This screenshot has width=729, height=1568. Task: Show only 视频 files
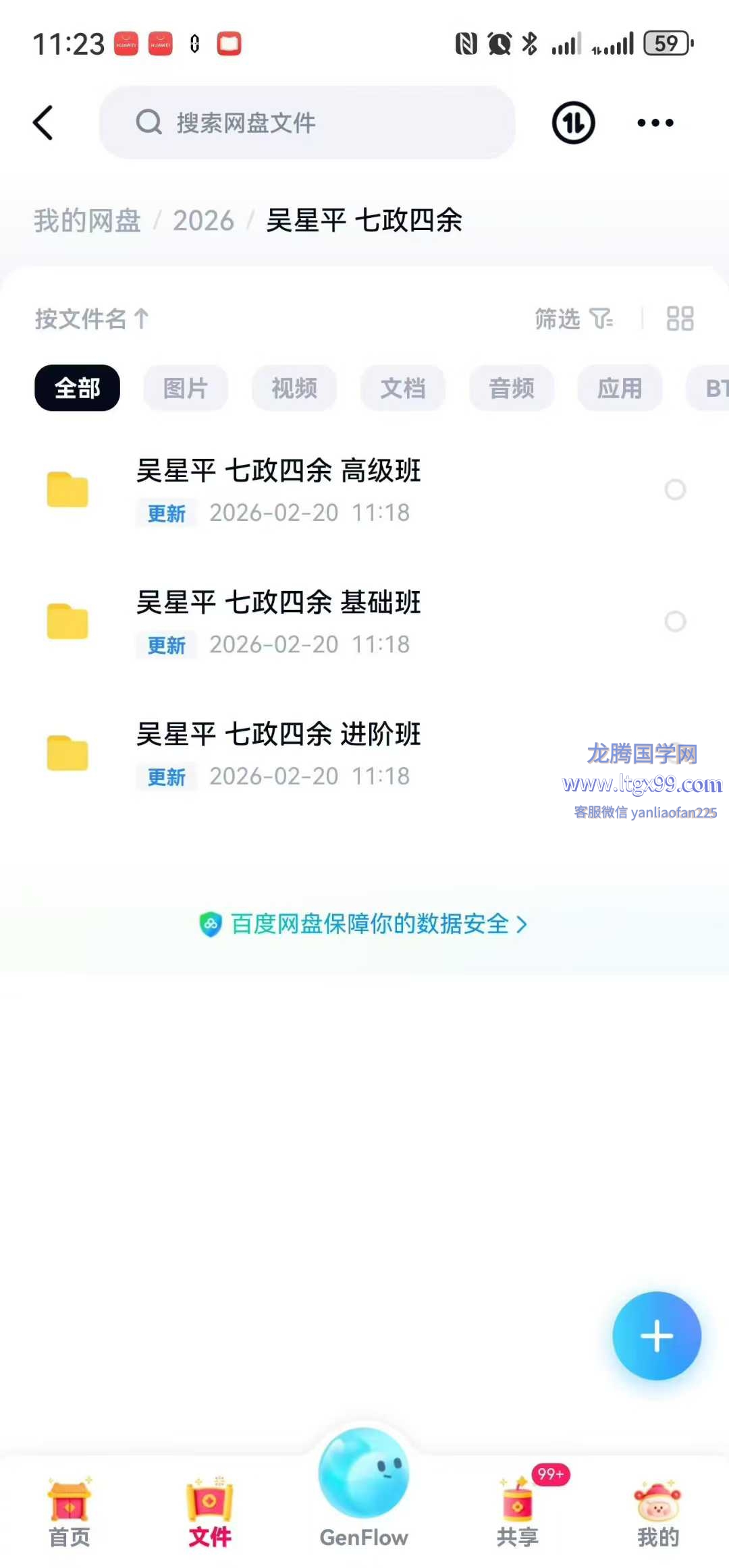(x=294, y=388)
